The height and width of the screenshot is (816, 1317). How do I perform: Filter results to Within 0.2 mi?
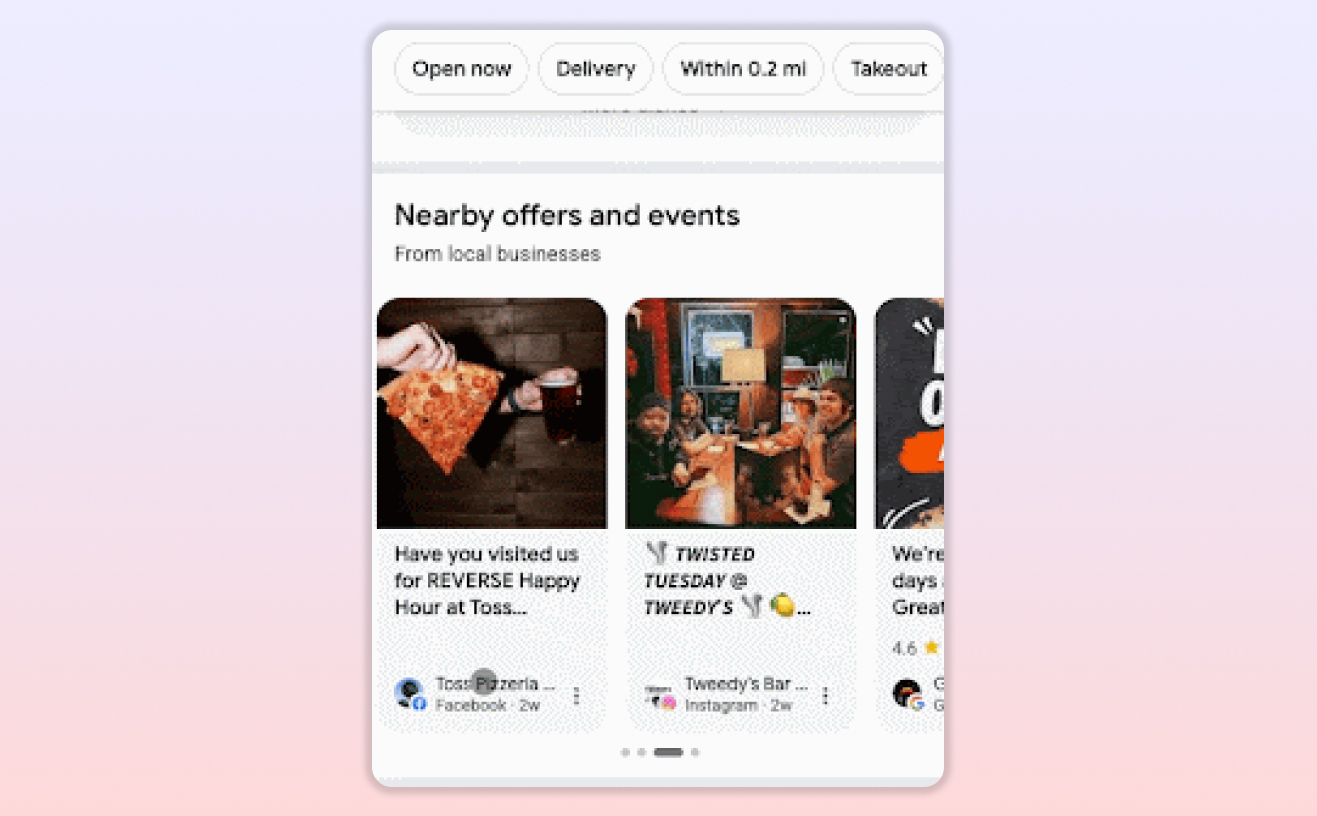point(742,69)
